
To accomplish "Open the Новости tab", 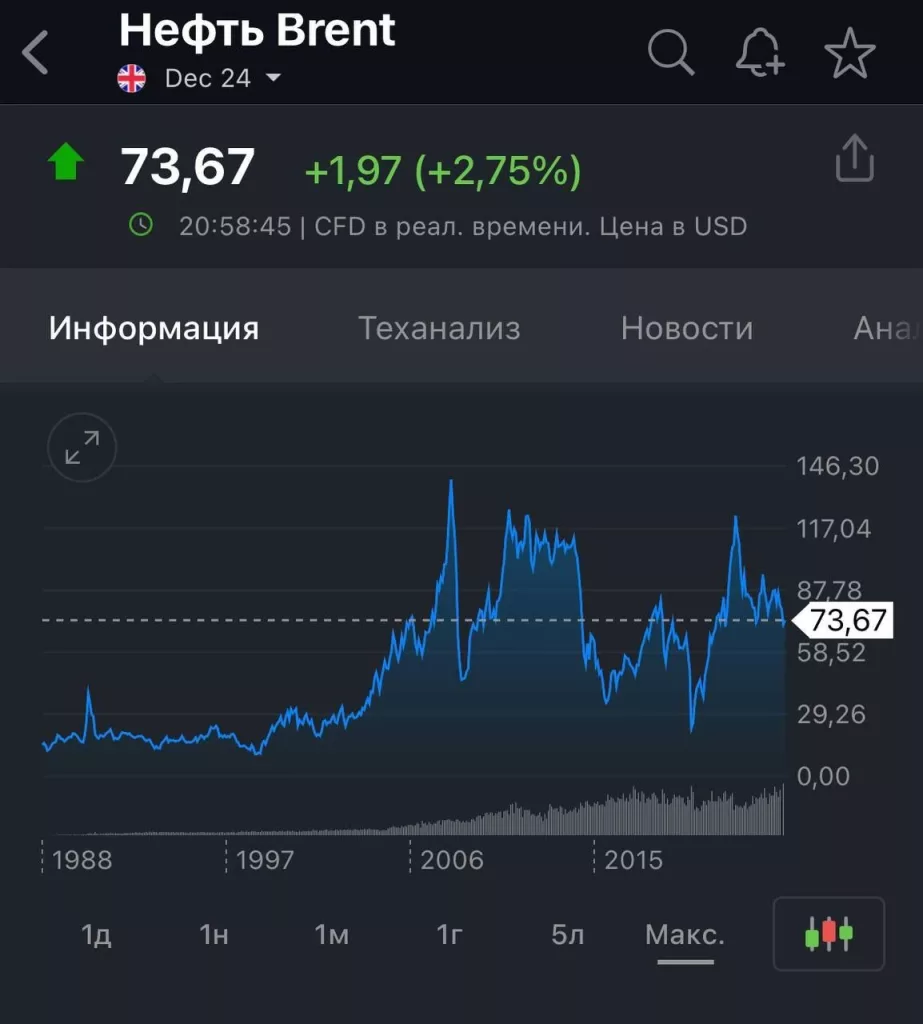I will click(x=687, y=328).
